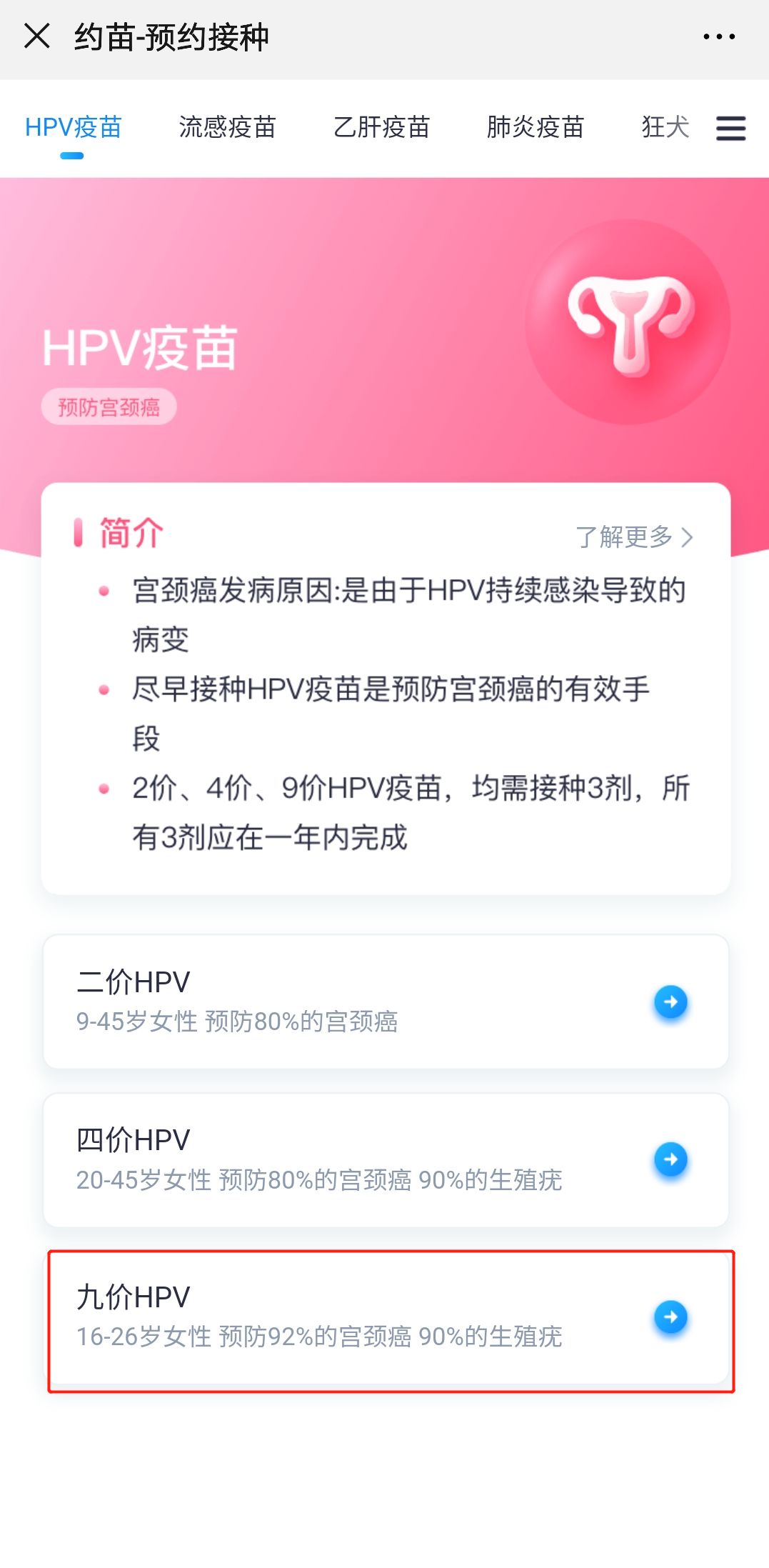Select the HPV疫苗 tab
Viewport: 769px width, 1568px height.
(73, 127)
